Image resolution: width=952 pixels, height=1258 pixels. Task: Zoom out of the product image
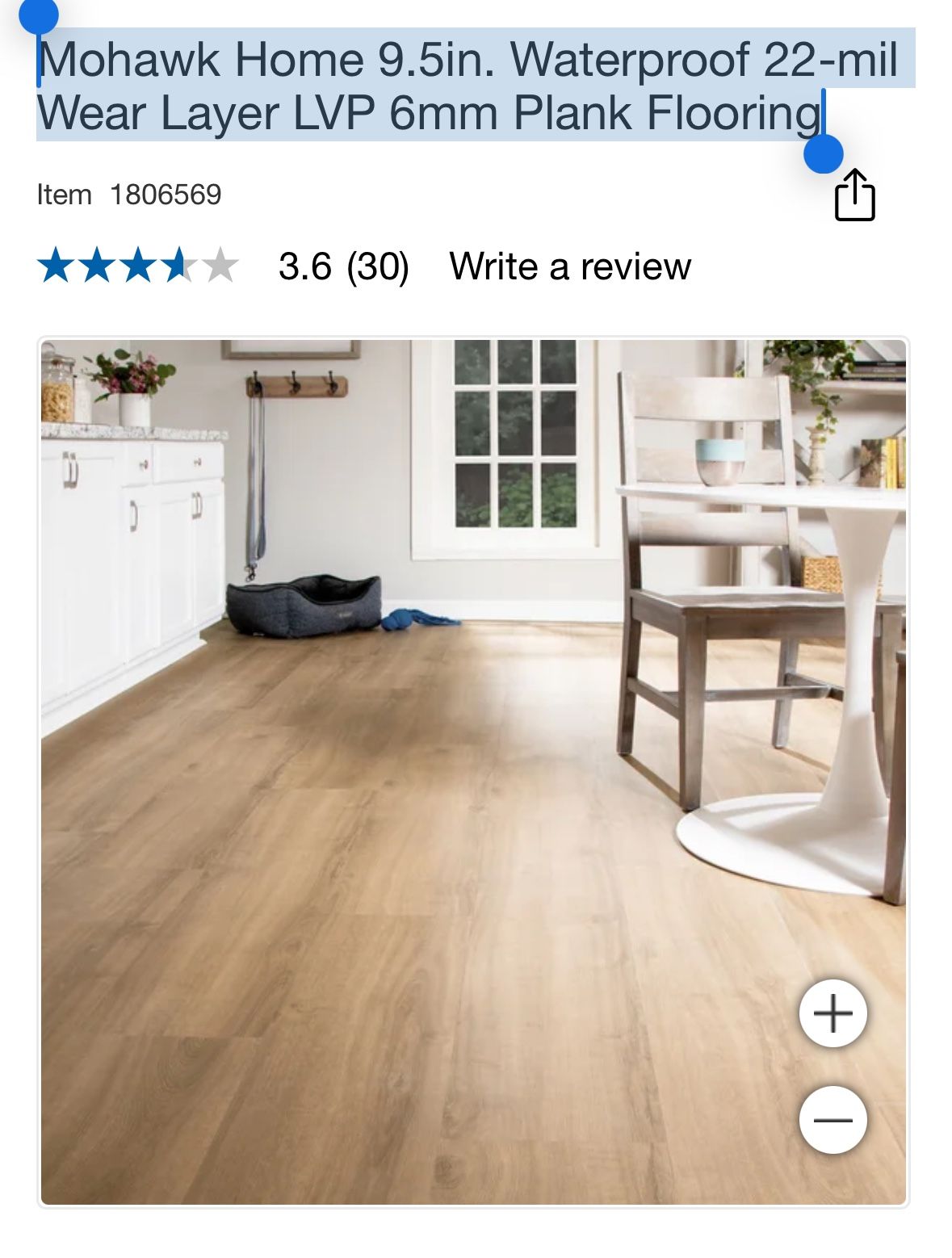point(832,1120)
